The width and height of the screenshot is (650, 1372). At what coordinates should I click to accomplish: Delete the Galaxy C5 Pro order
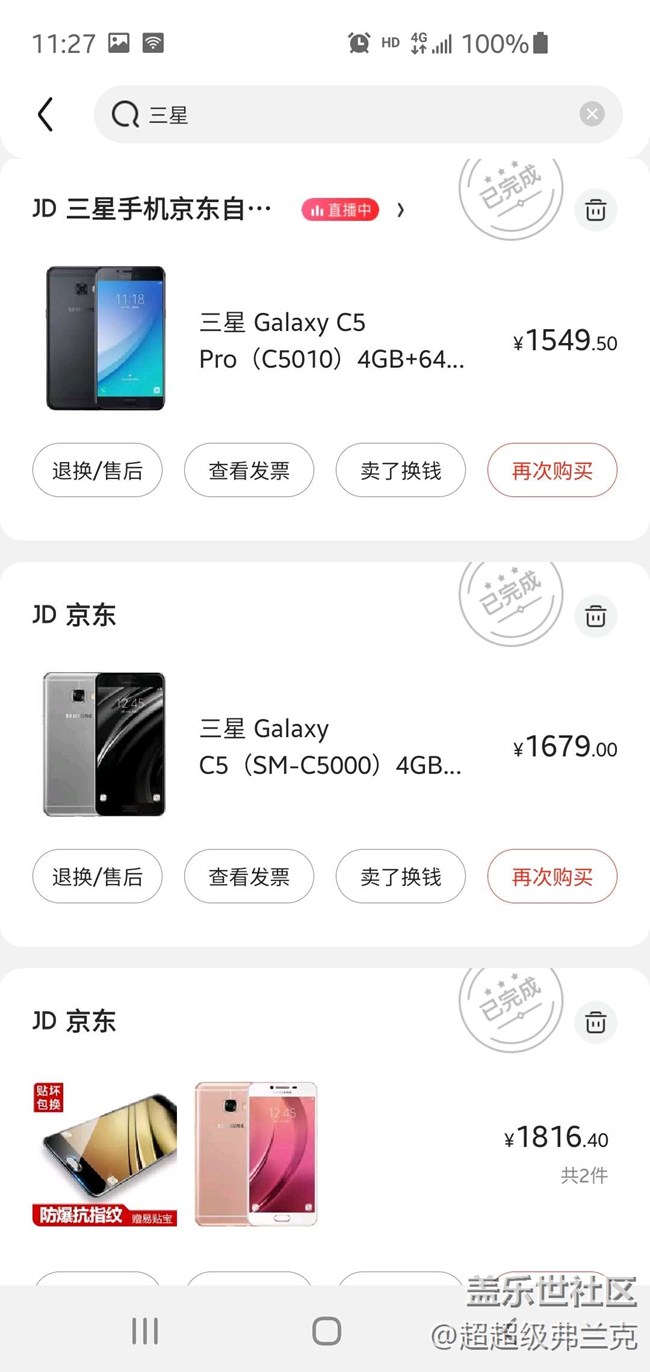point(596,210)
